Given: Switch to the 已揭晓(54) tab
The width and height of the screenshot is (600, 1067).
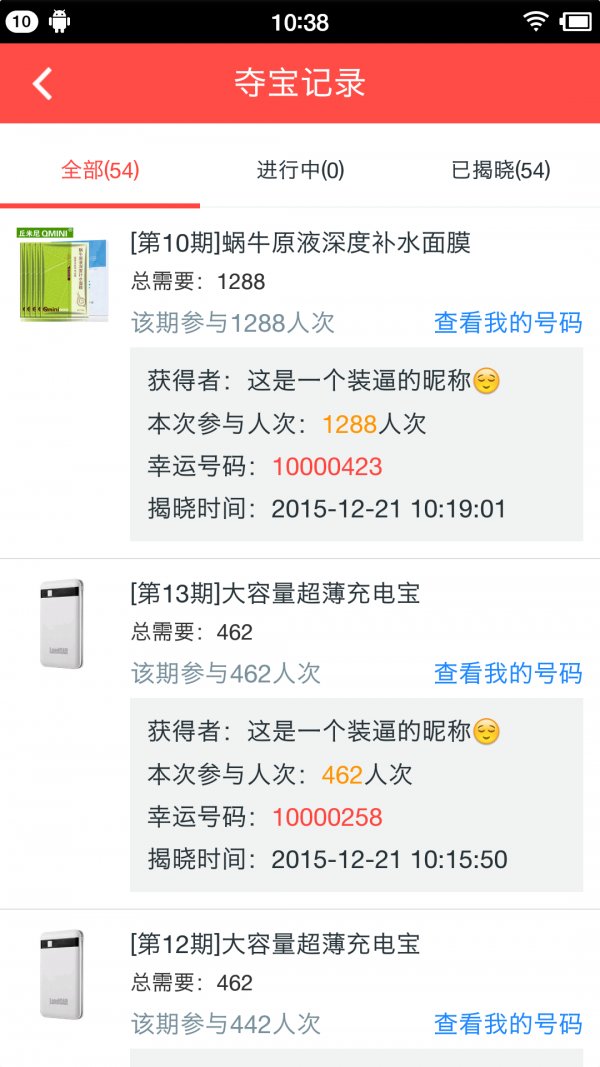Looking at the screenshot, I should pyautogui.click(x=500, y=171).
